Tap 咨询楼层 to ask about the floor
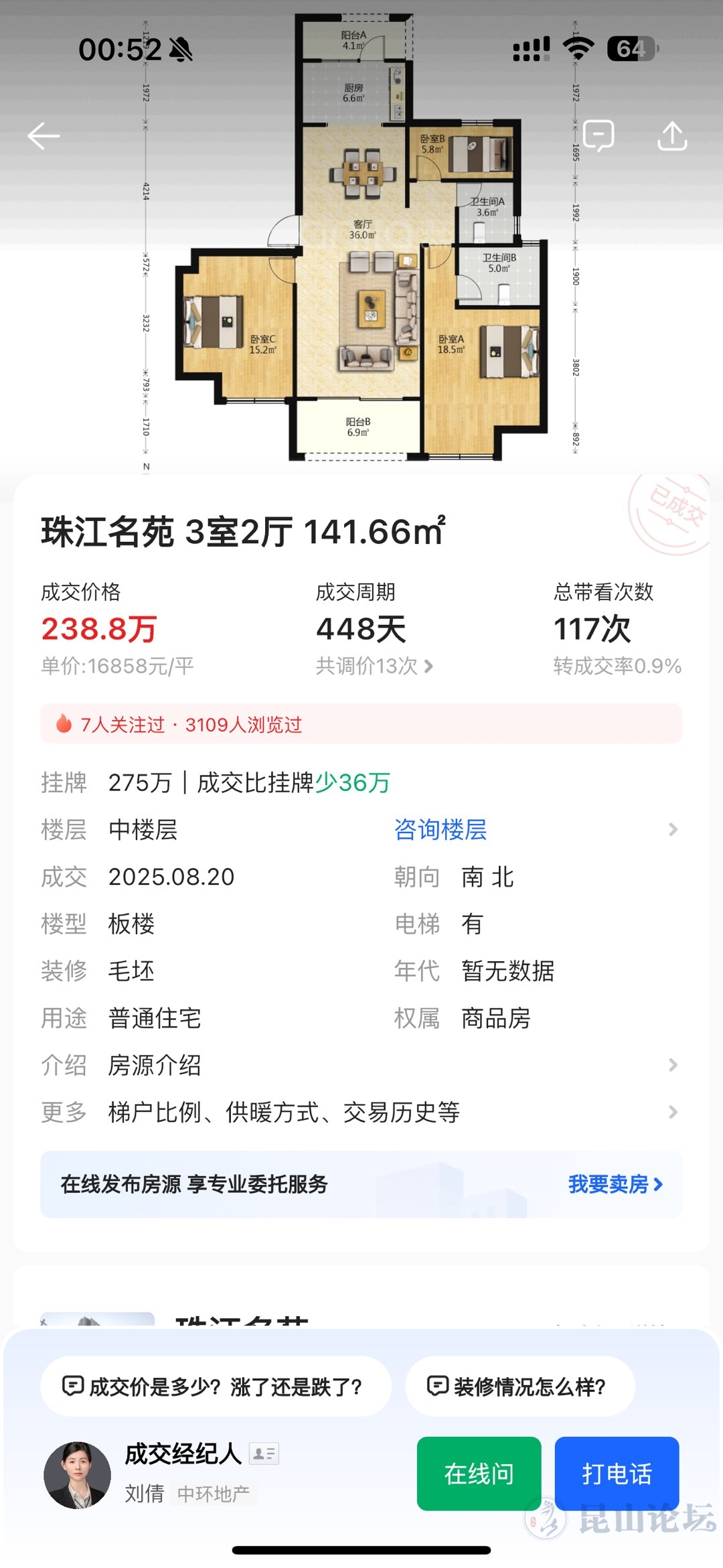Viewport: 723px width, 1568px height. 440,830
